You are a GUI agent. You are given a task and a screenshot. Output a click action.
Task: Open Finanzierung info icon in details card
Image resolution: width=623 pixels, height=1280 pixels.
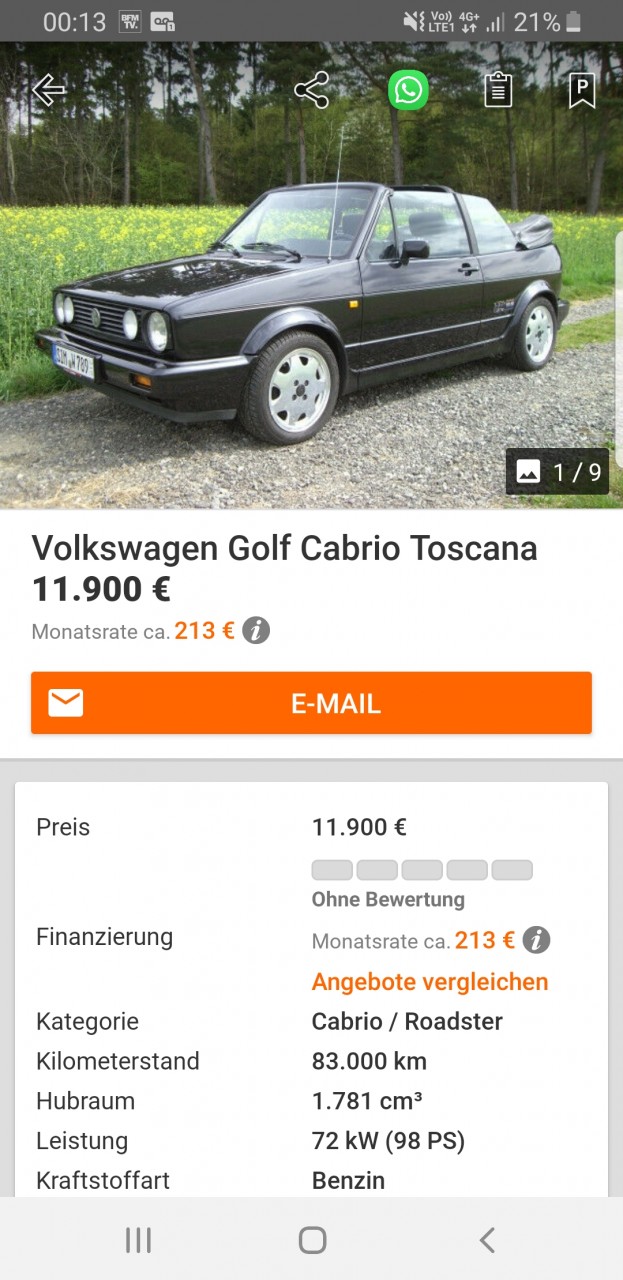[537, 940]
